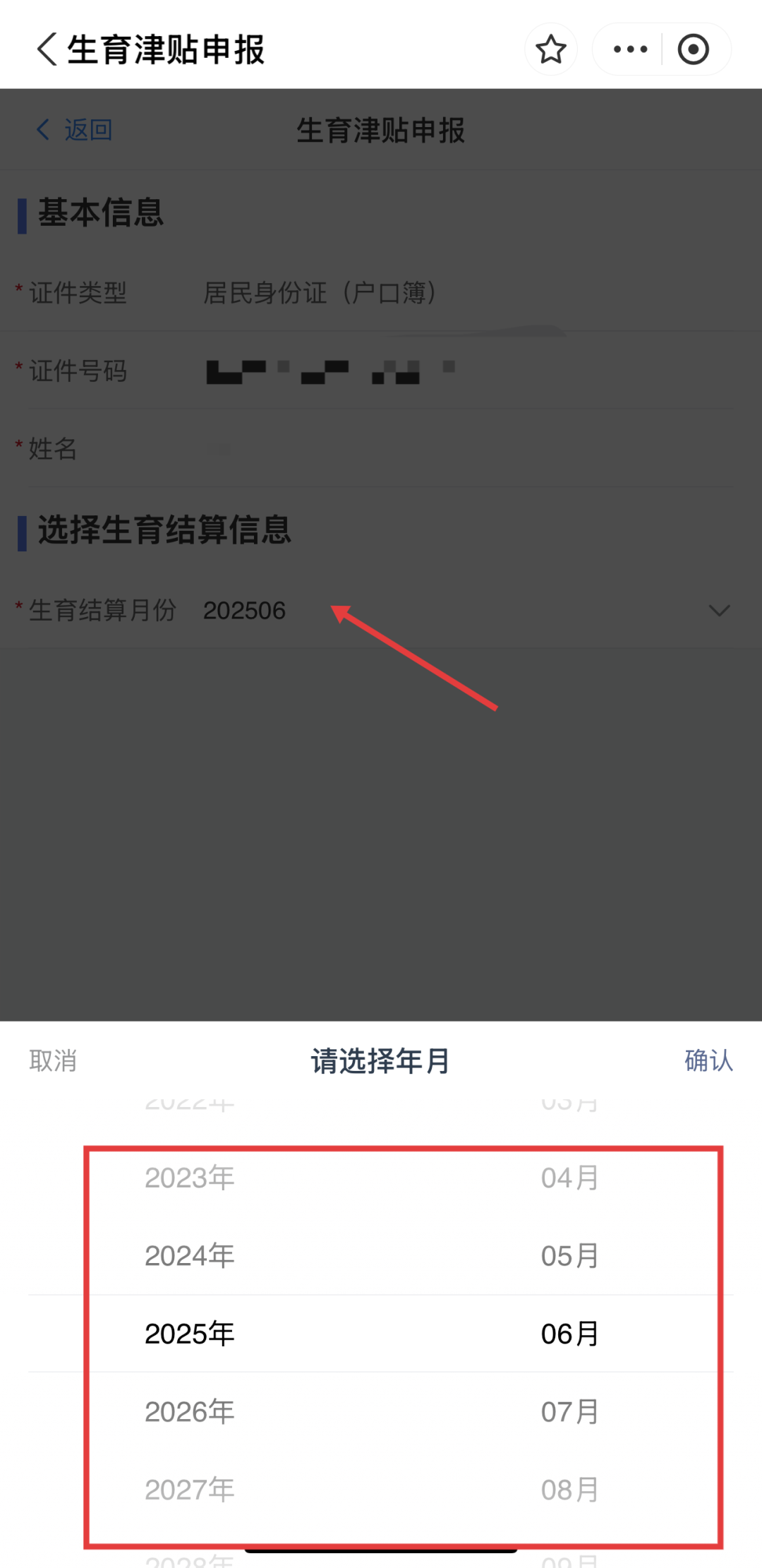Go back using the top-left arrow
Screen dimensions: 762x1568
[x=47, y=49]
